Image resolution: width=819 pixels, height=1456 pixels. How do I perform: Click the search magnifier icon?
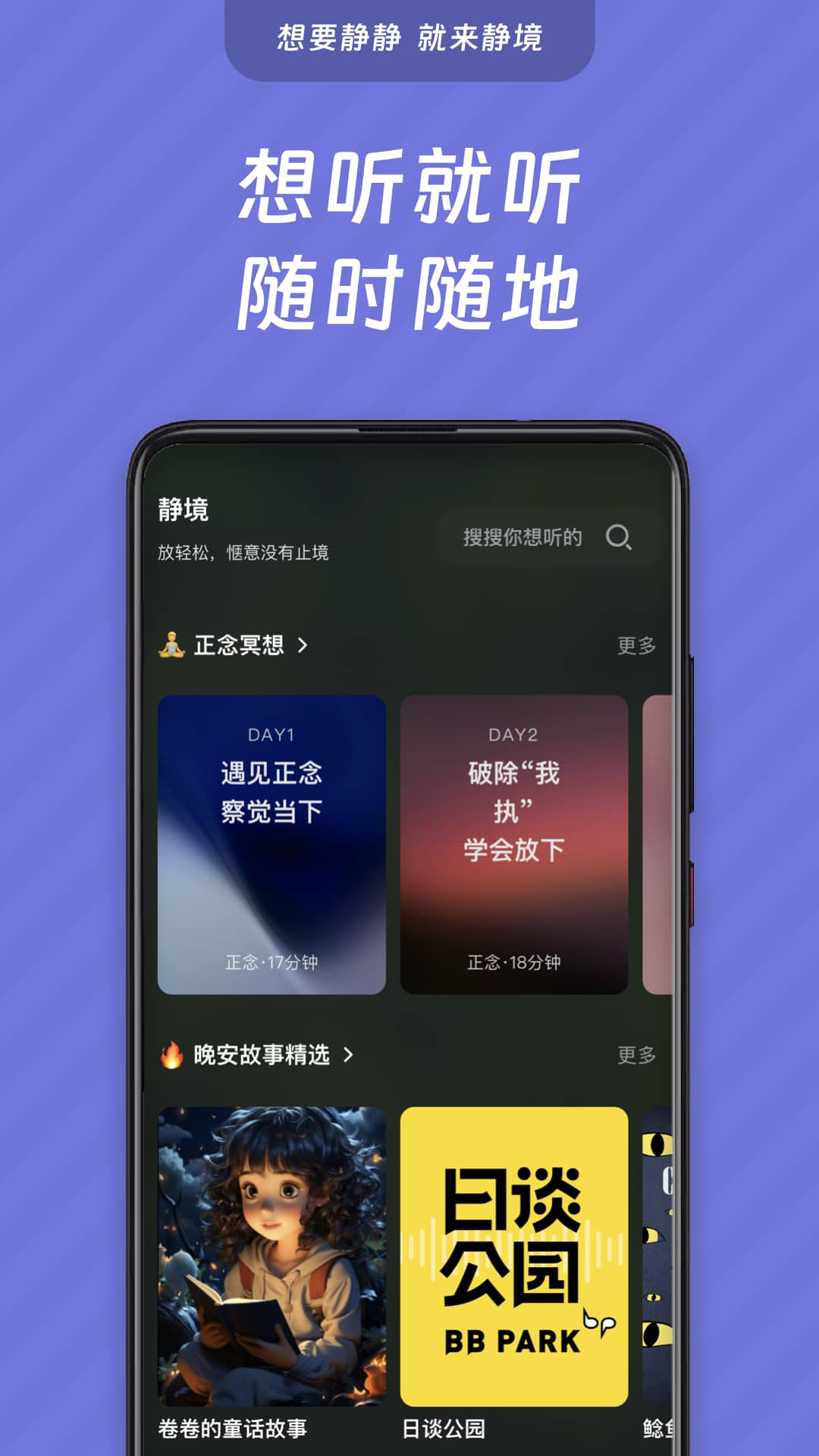point(621,539)
